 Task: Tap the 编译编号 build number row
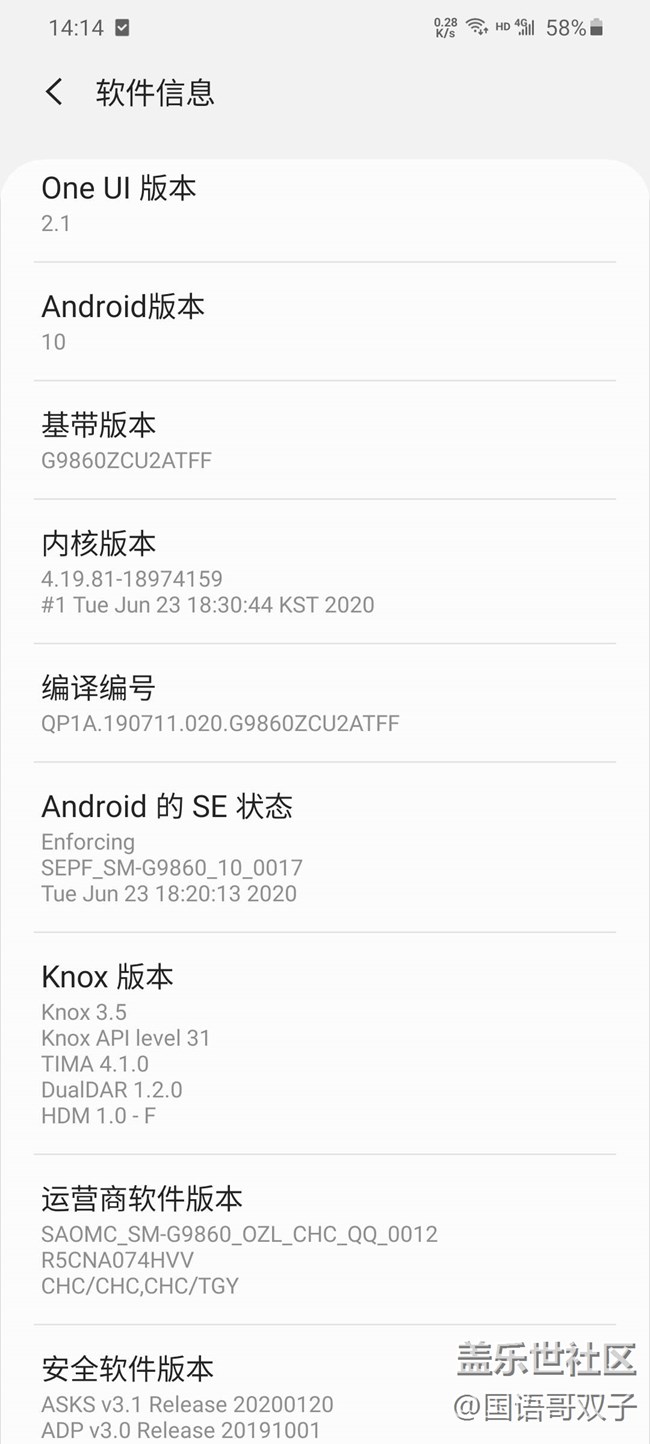point(324,704)
